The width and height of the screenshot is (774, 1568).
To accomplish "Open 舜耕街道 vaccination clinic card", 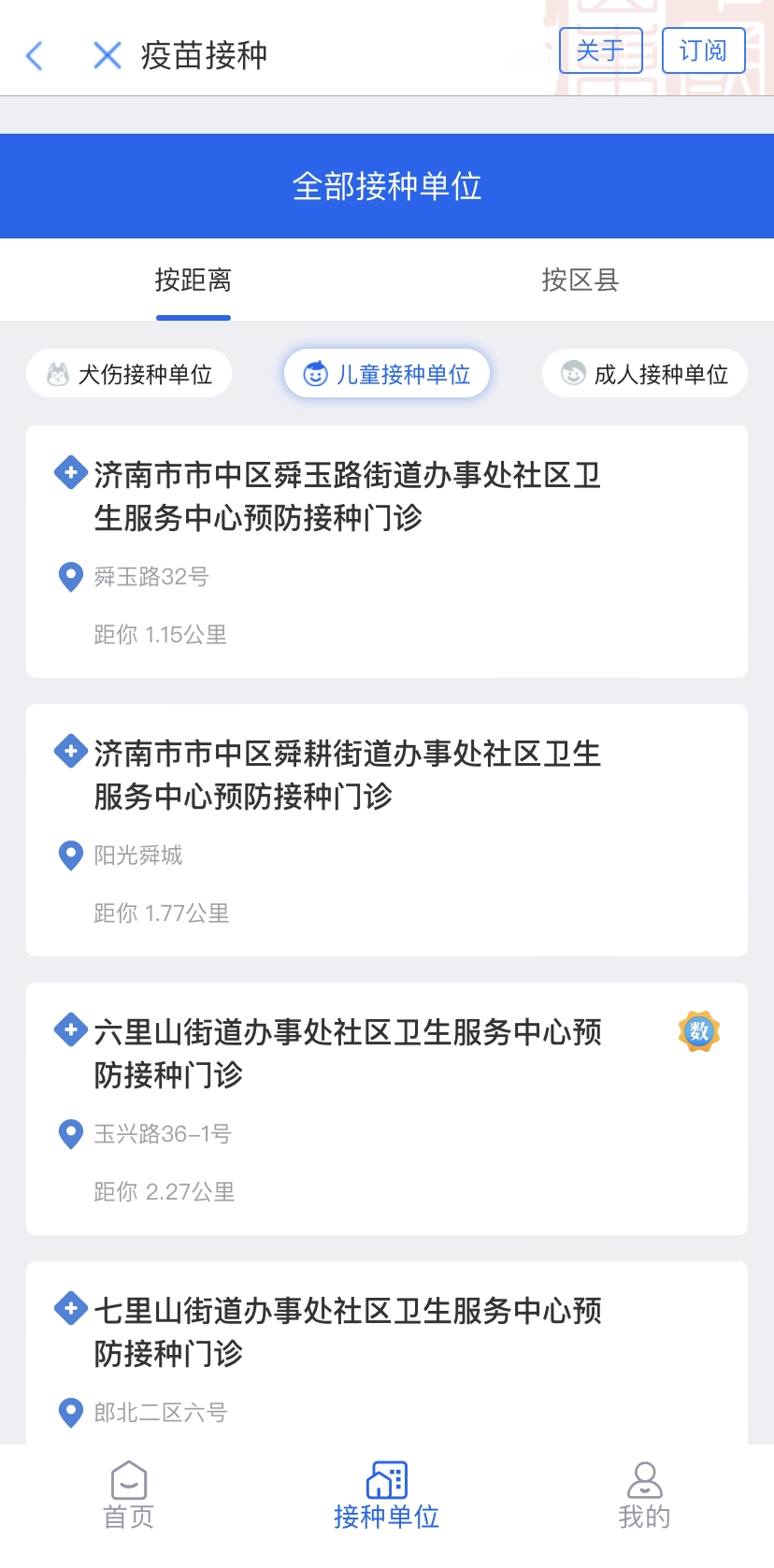I will point(387,830).
